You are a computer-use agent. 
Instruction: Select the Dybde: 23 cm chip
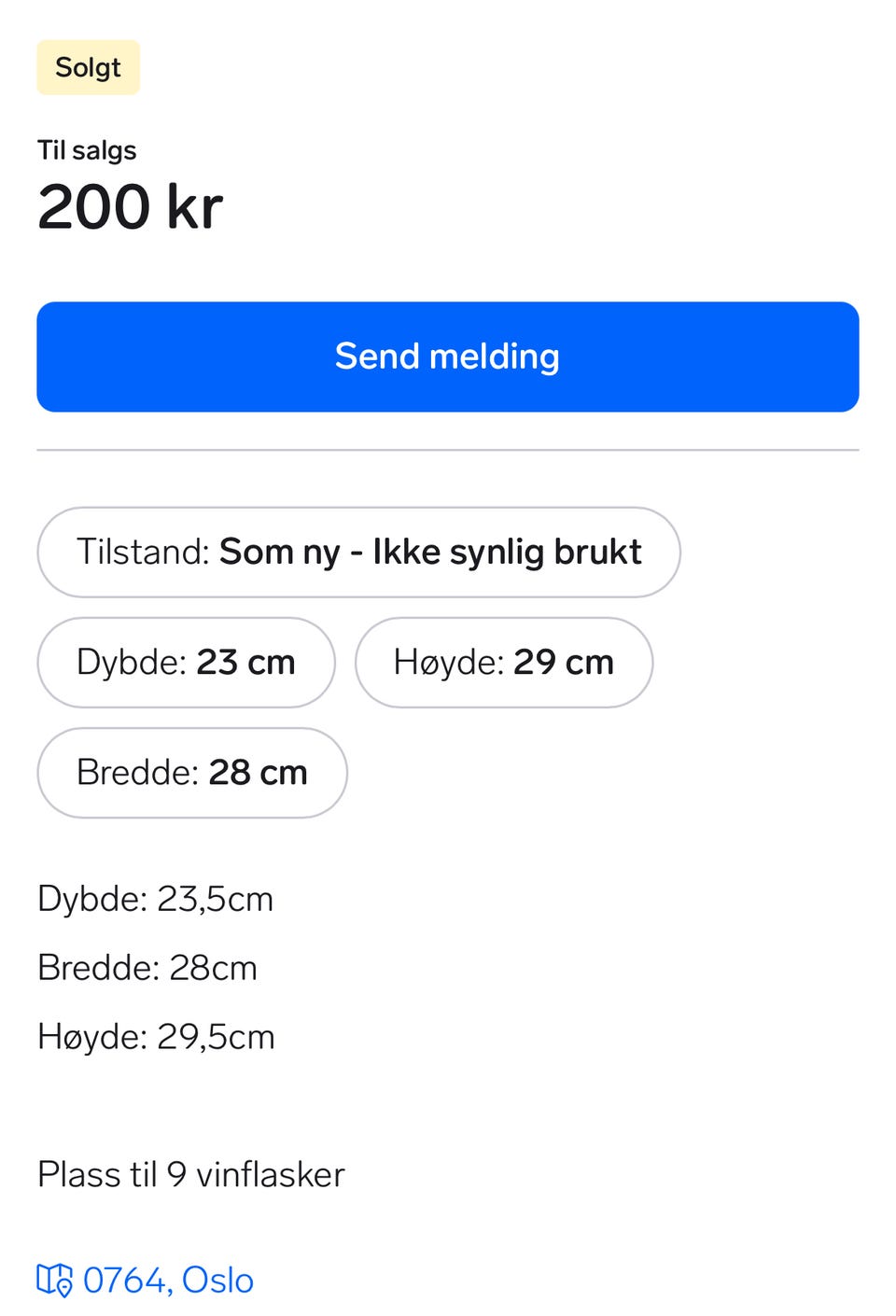[x=186, y=663]
